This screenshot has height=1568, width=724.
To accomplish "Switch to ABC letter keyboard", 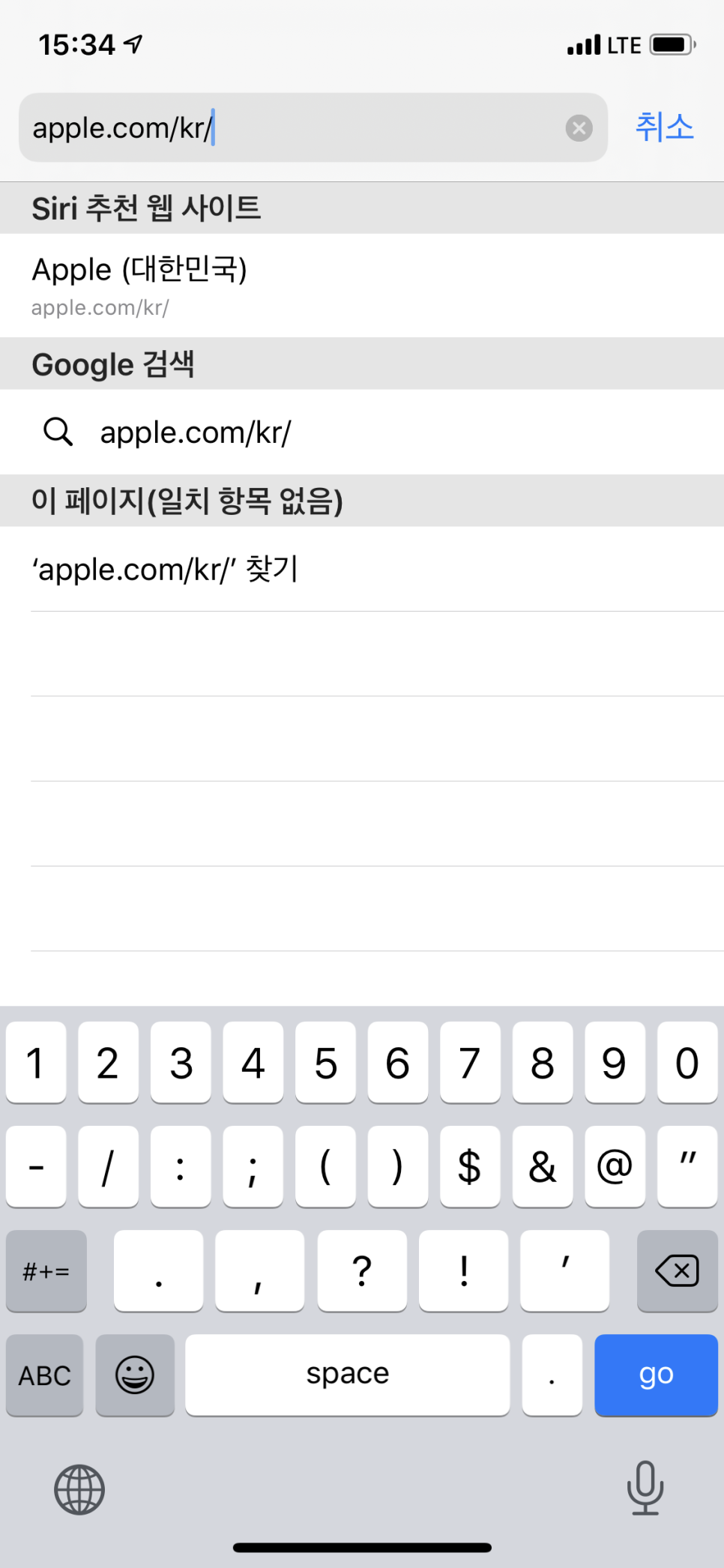I will click(x=43, y=1375).
